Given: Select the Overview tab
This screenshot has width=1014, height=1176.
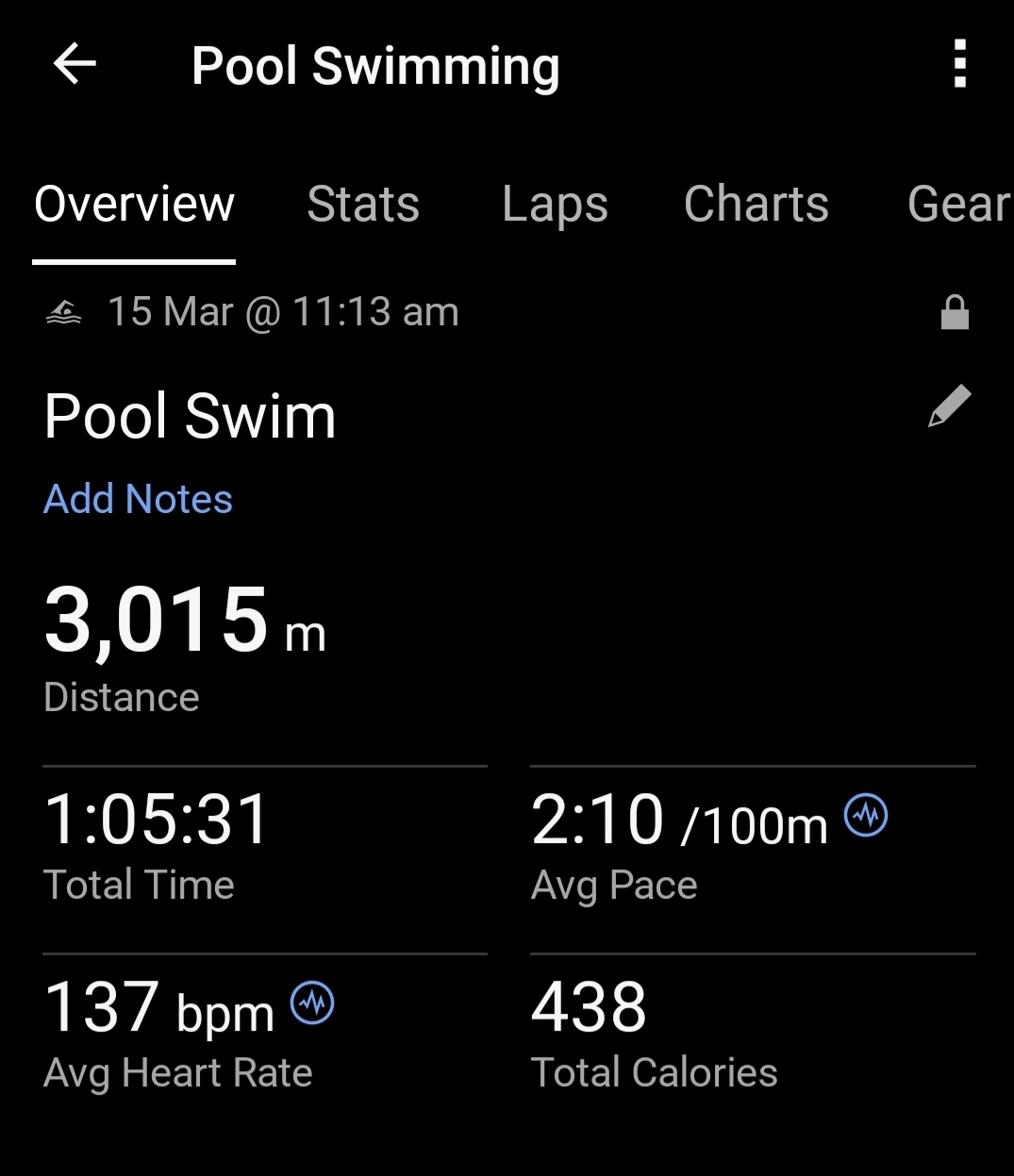Looking at the screenshot, I should click(x=134, y=205).
